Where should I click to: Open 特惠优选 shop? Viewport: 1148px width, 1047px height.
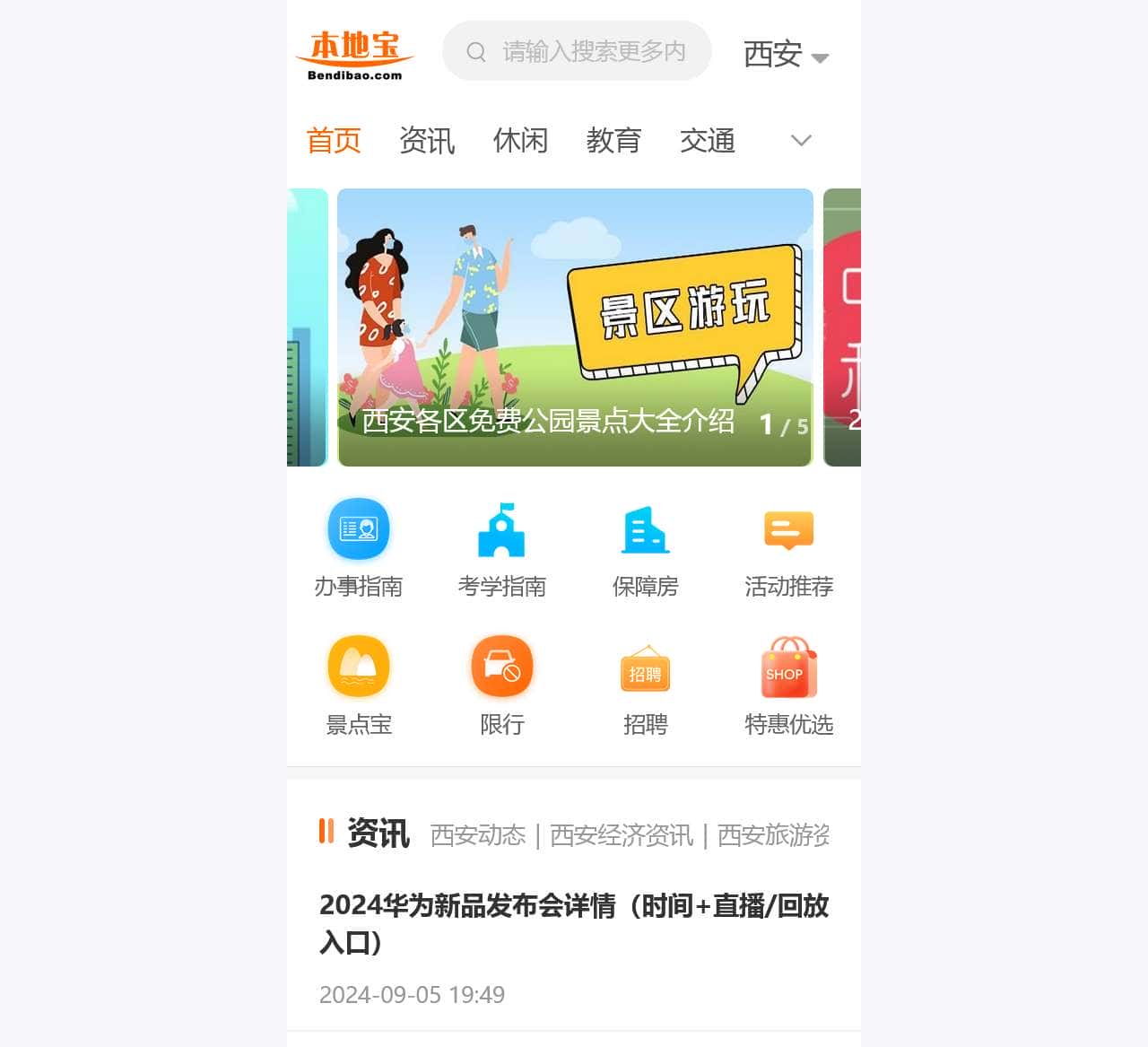coord(789,685)
